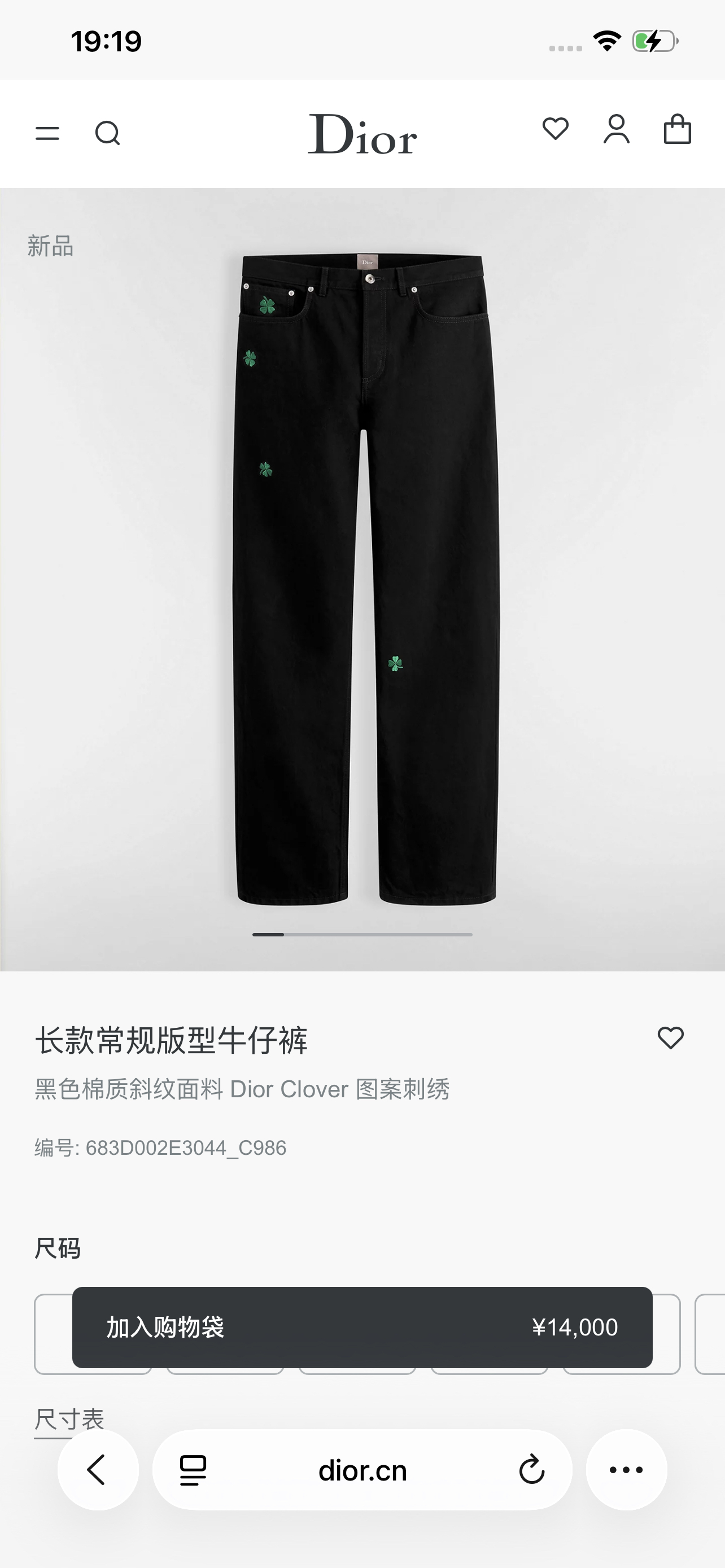The image size is (725, 1568).
Task: Add the jeans to favorites
Action: pos(670,1038)
